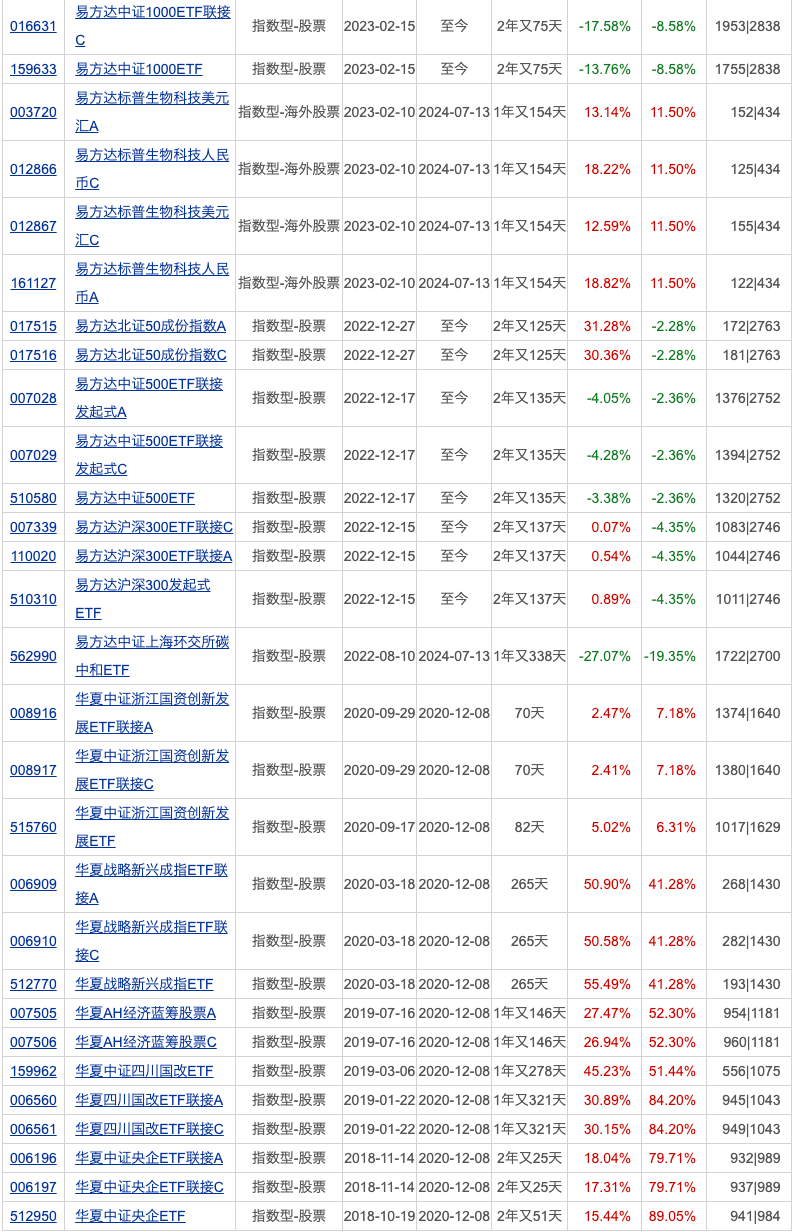Open 华夏中证央企ETF fund link
This screenshot has height=1232, width=794.
tap(130, 1216)
